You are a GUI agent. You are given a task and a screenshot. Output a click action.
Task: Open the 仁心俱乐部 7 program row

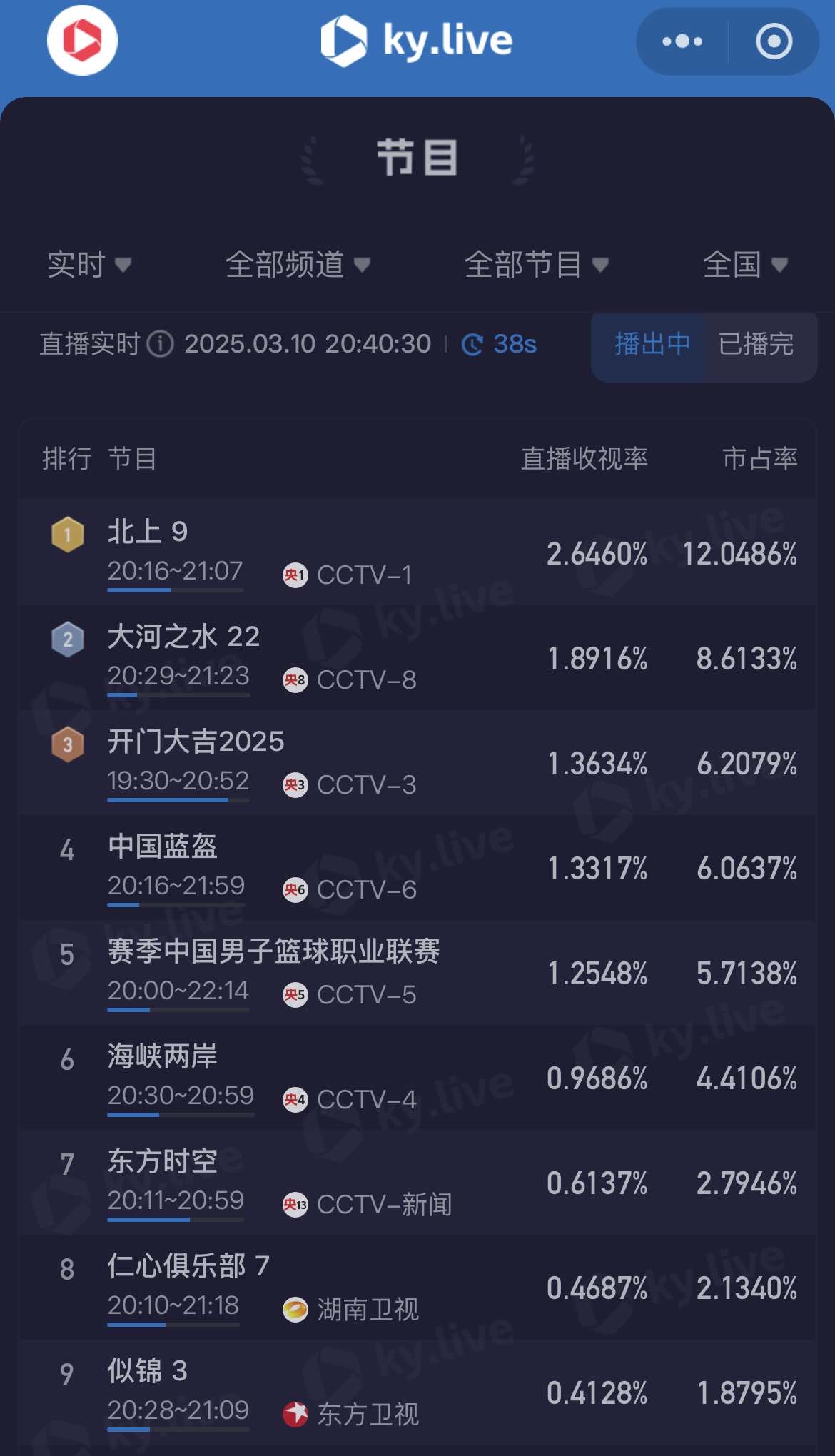tap(417, 1287)
